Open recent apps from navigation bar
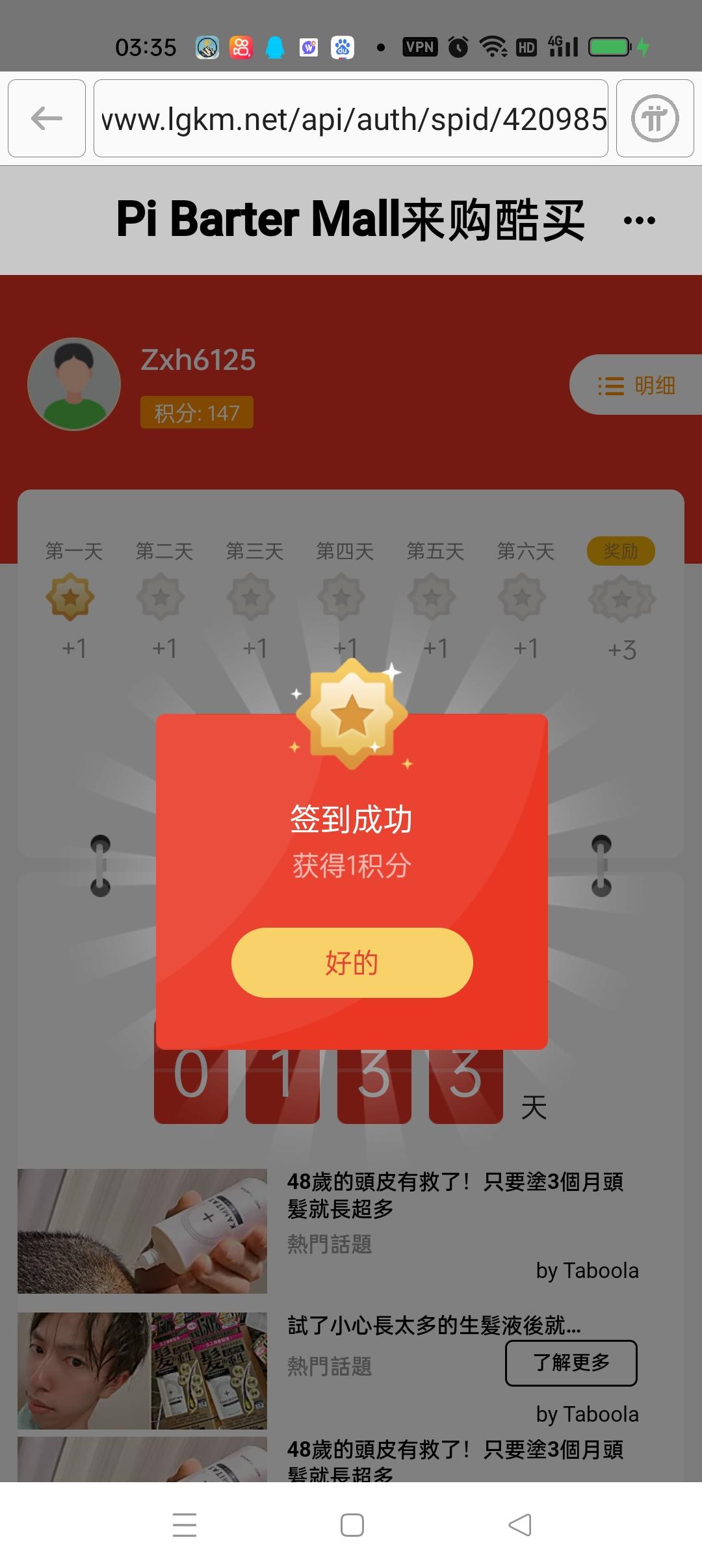The image size is (702, 1568). point(185,1525)
